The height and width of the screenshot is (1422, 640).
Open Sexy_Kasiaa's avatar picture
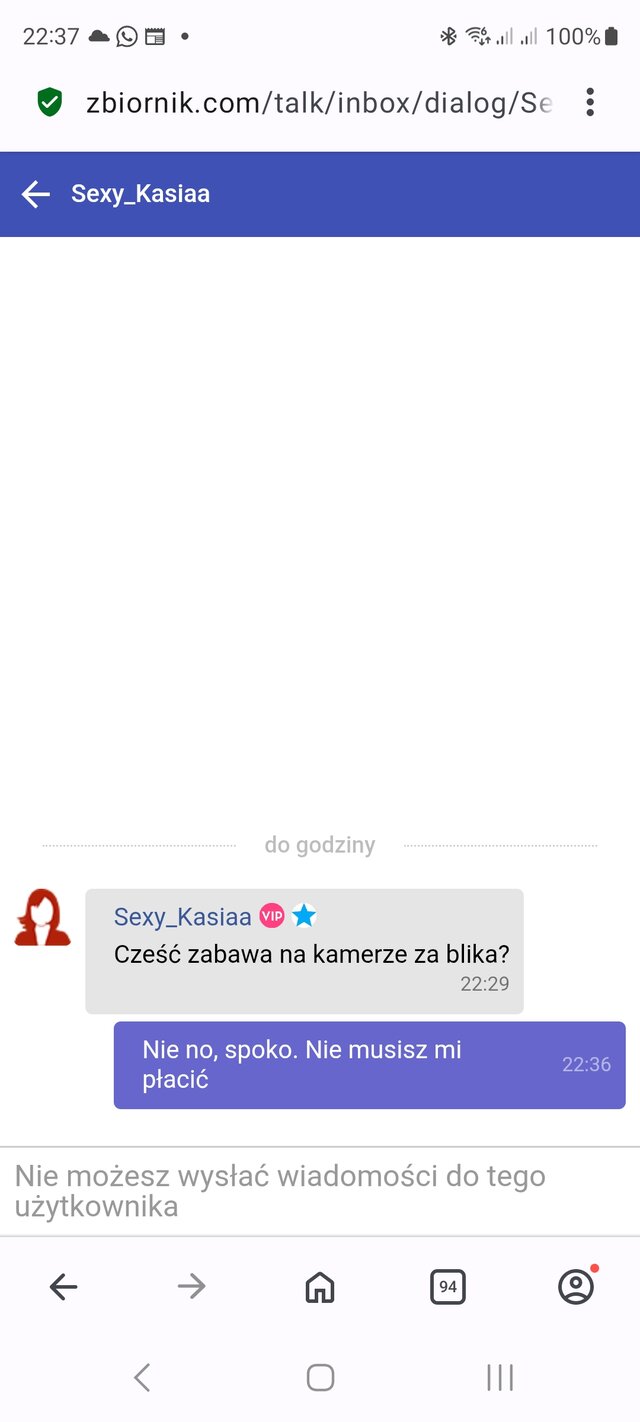pos(42,918)
